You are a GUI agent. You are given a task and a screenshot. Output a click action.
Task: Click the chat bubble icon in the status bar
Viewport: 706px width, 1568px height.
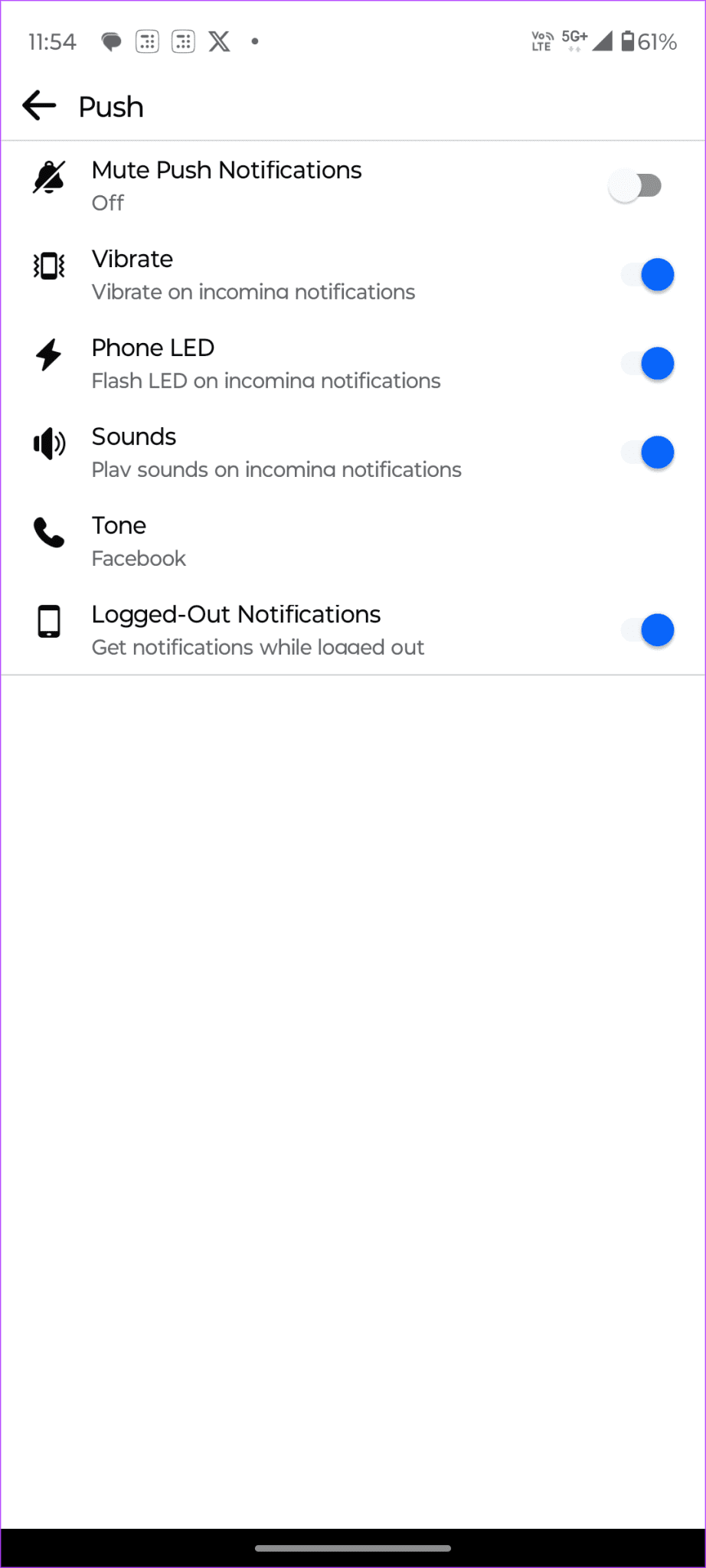click(112, 41)
